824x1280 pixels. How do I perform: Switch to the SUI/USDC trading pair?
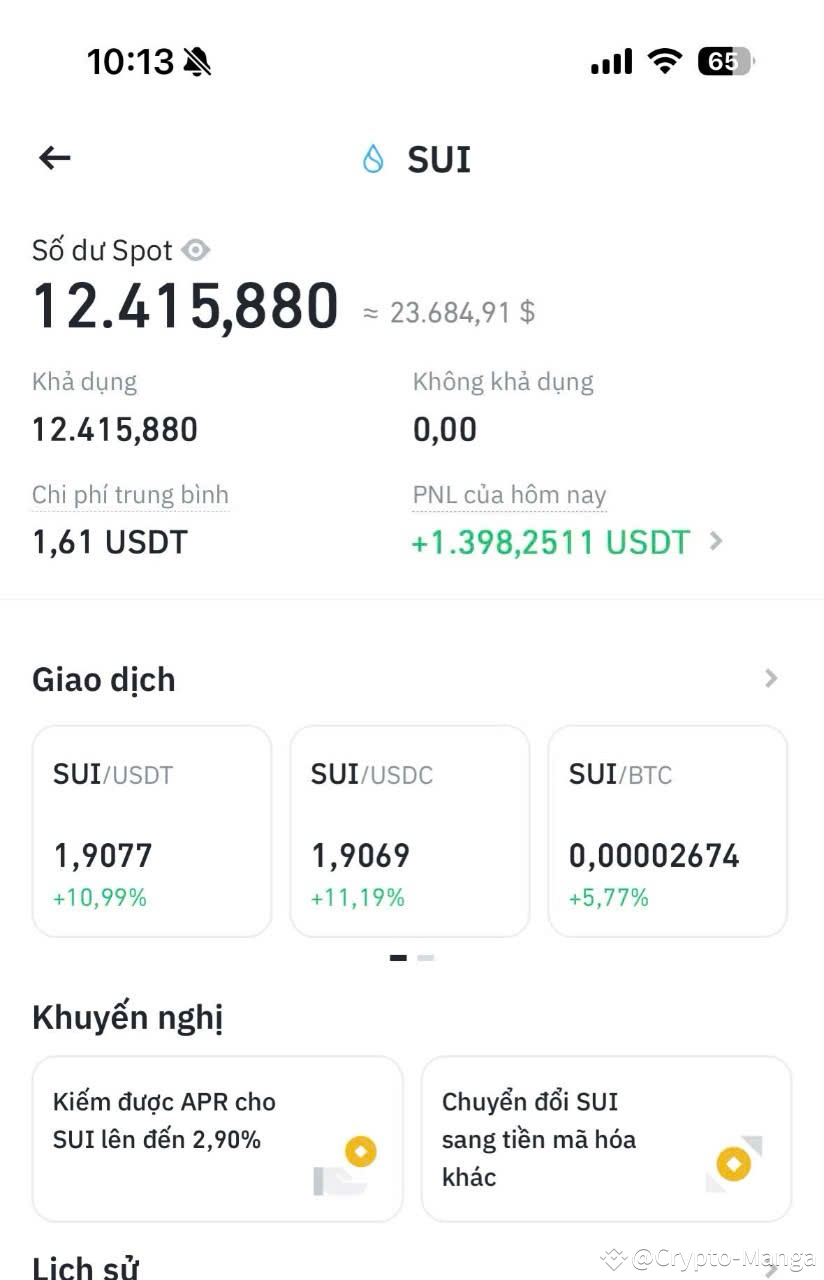410,831
